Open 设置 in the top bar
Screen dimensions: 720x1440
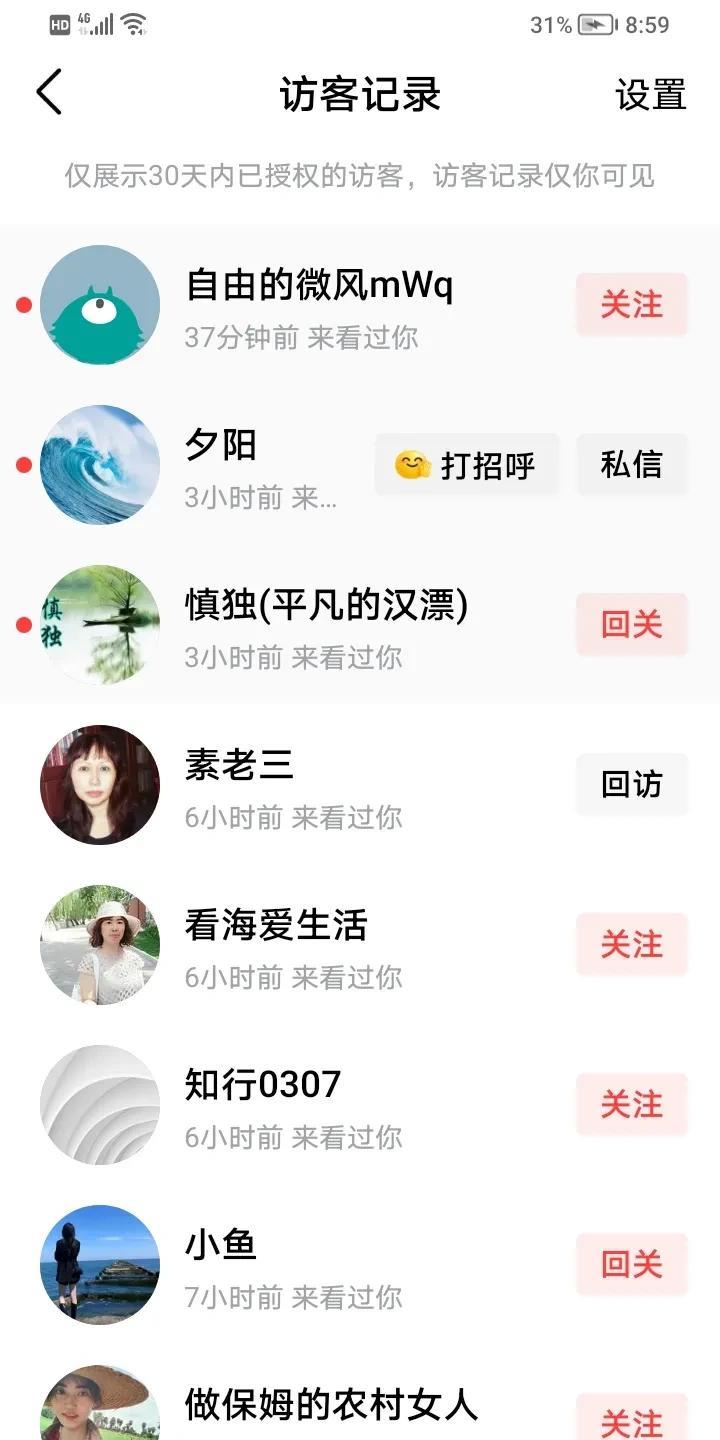click(x=650, y=95)
